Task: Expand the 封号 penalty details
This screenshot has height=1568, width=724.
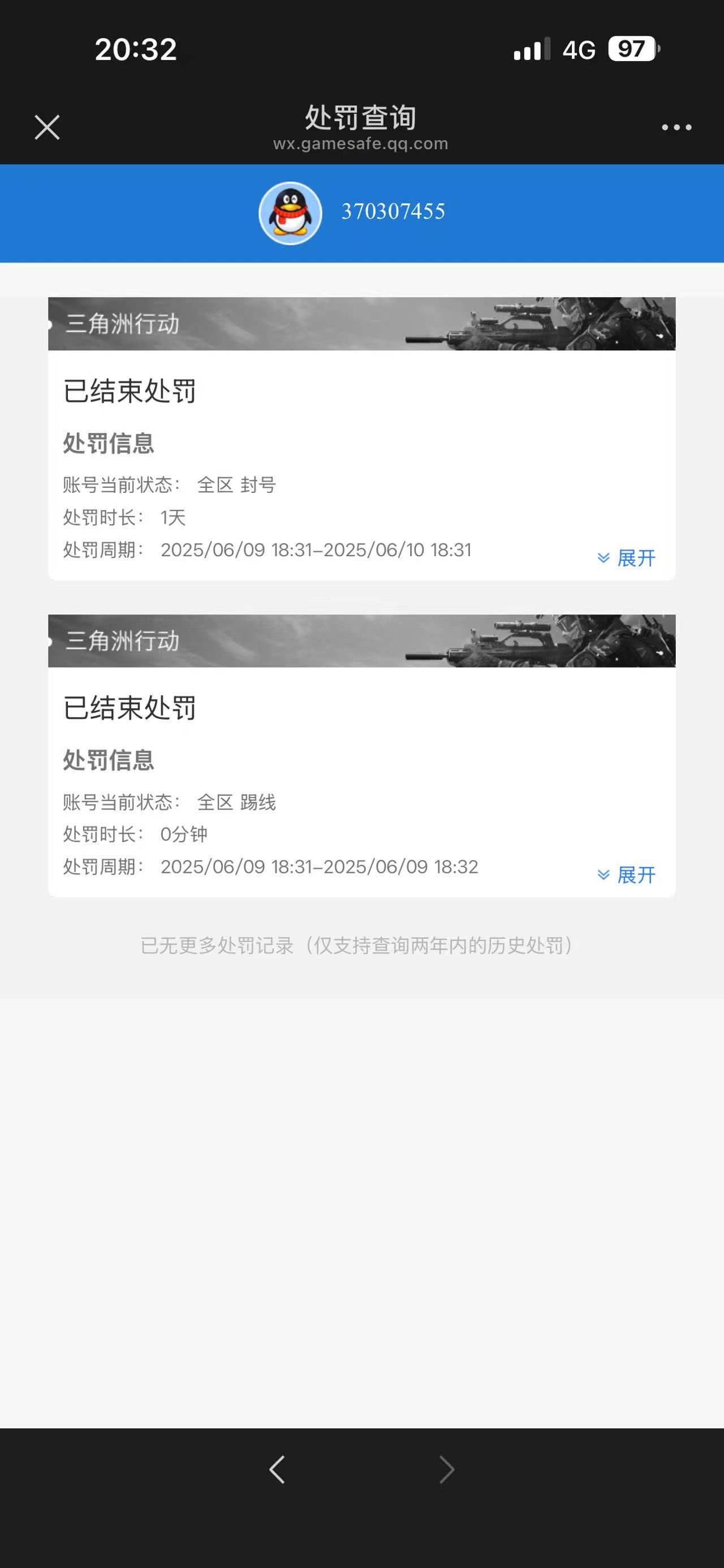Action: (627, 557)
